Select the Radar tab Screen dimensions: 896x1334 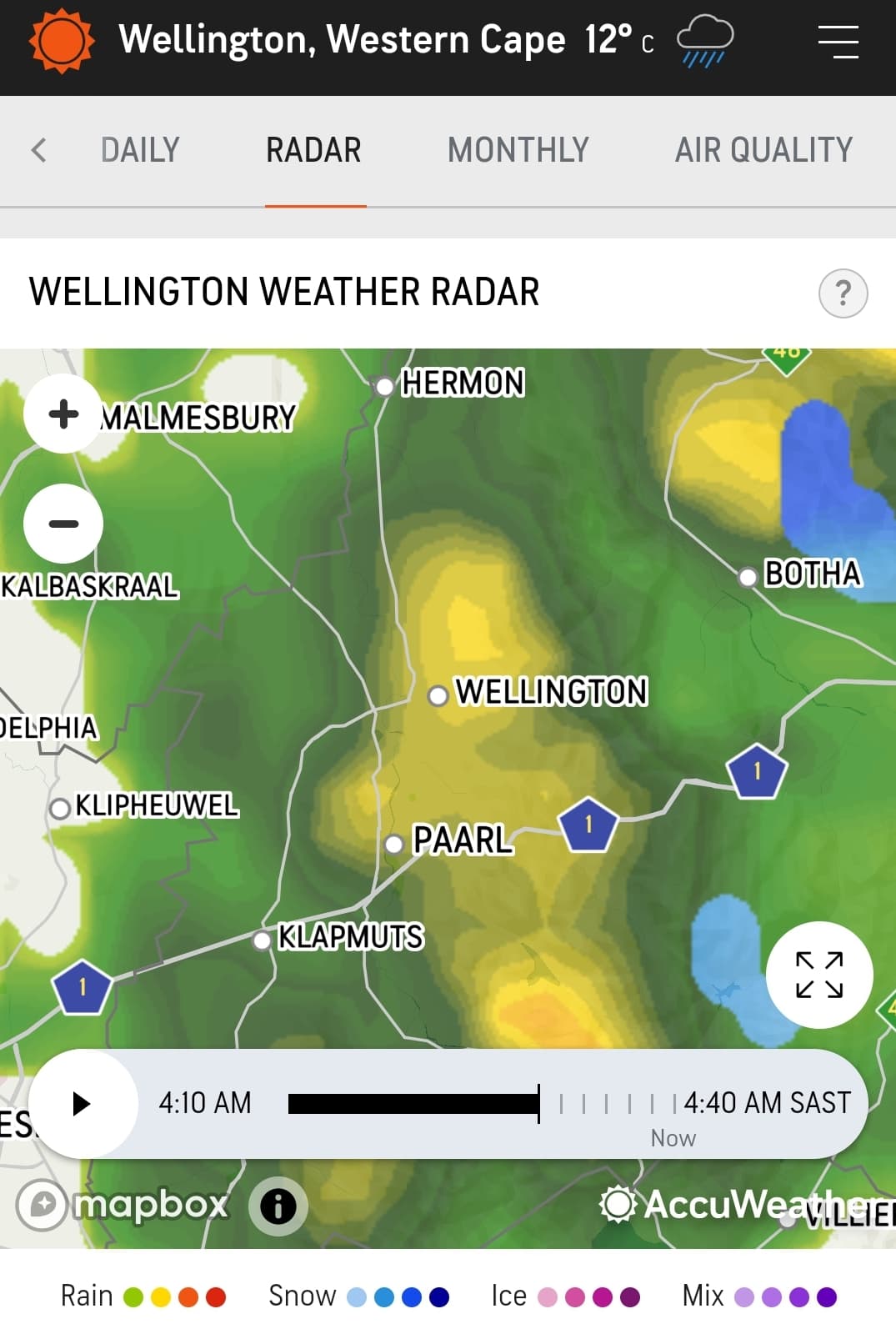[313, 150]
